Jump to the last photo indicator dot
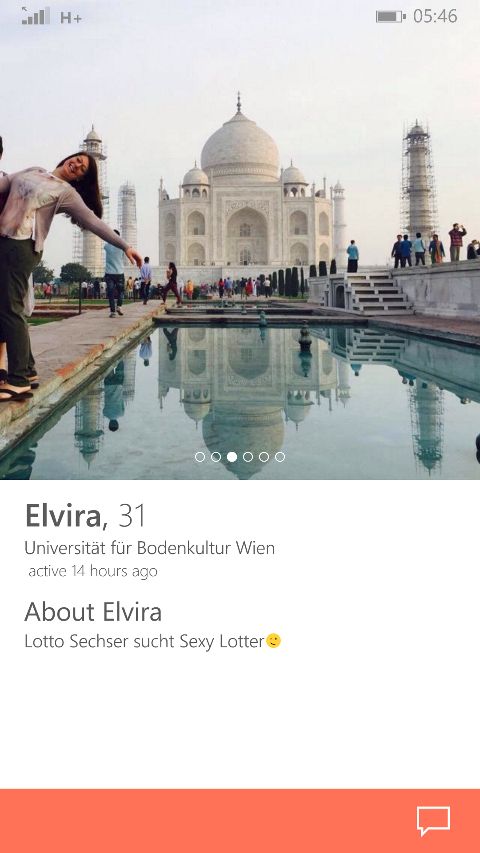Image resolution: width=480 pixels, height=853 pixels. coord(280,457)
